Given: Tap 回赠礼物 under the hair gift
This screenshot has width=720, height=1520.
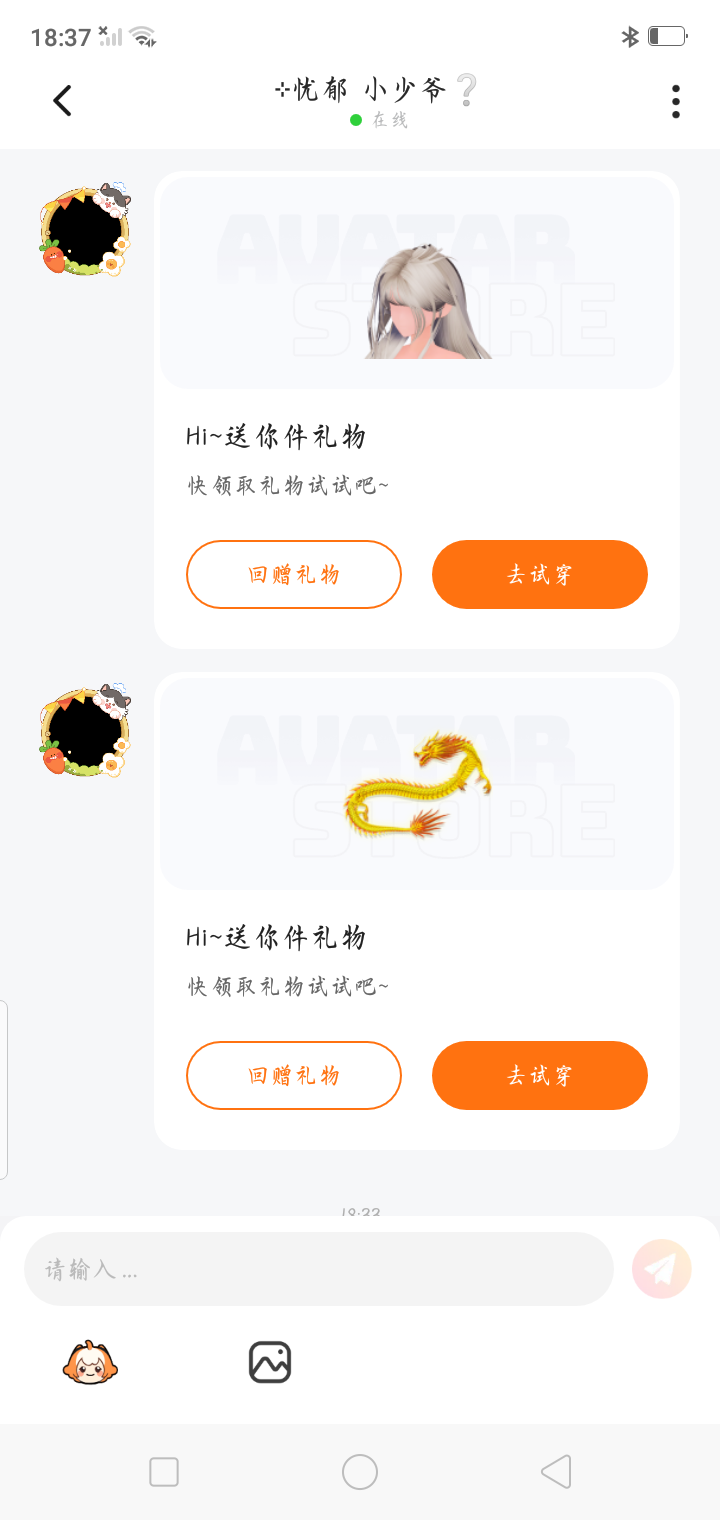Looking at the screenshot, I should tap(293, 574).
